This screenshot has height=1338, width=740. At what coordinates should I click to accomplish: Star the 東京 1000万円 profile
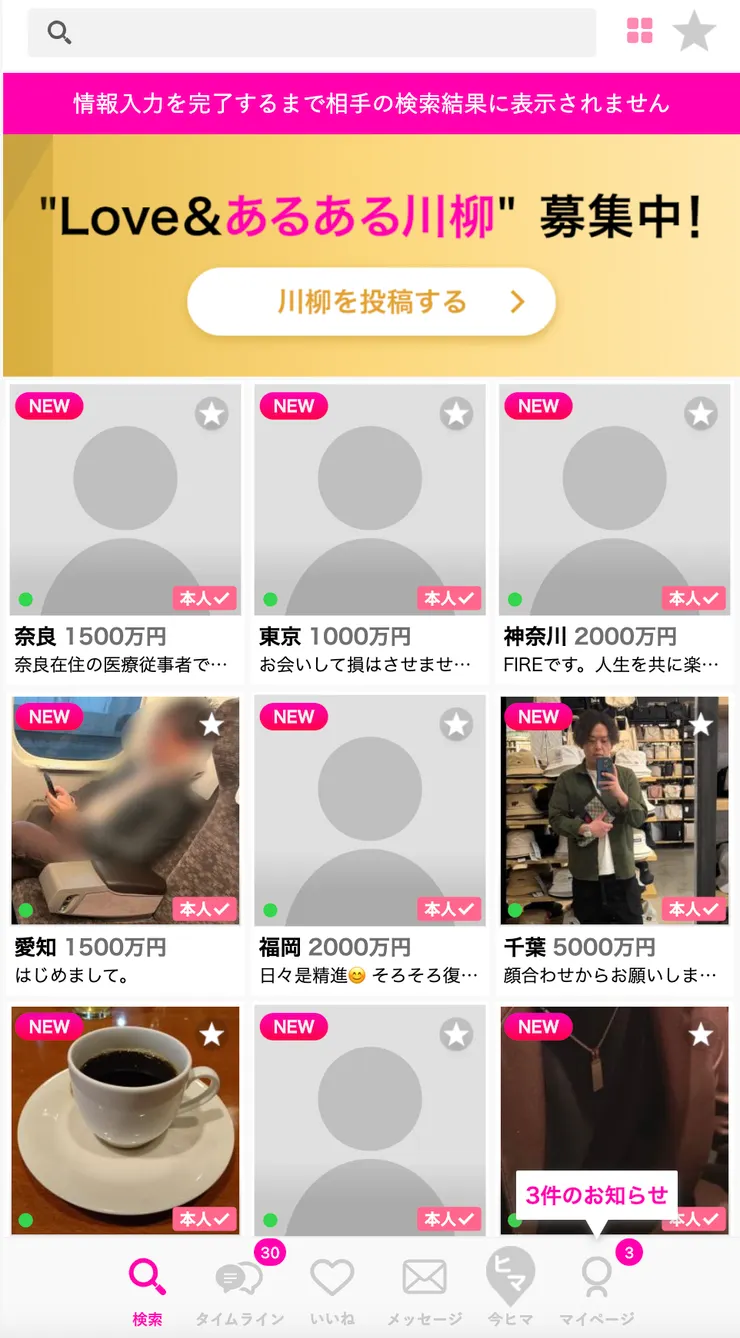tap(456, 414)
